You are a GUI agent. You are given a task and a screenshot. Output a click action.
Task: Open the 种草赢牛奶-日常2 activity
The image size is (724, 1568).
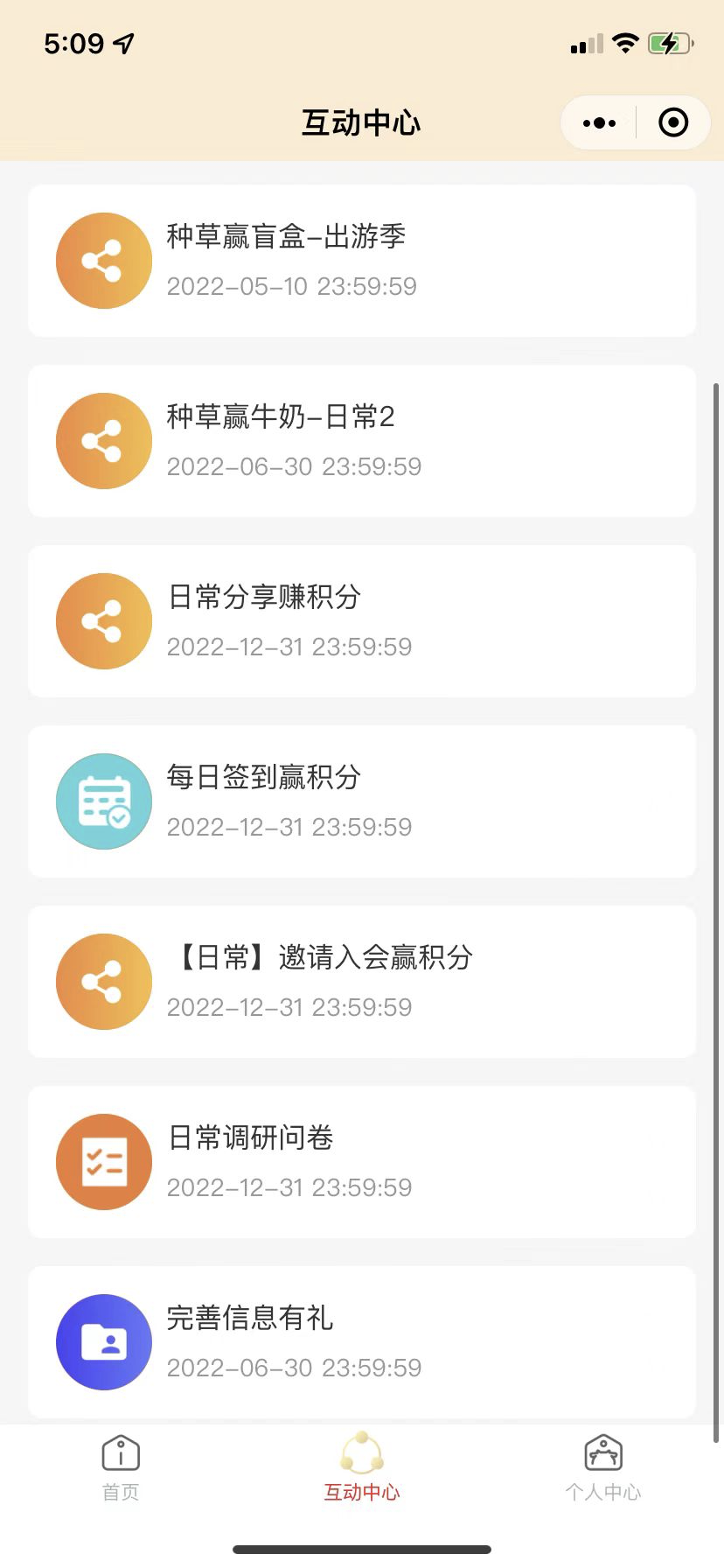tap(362, 441)
